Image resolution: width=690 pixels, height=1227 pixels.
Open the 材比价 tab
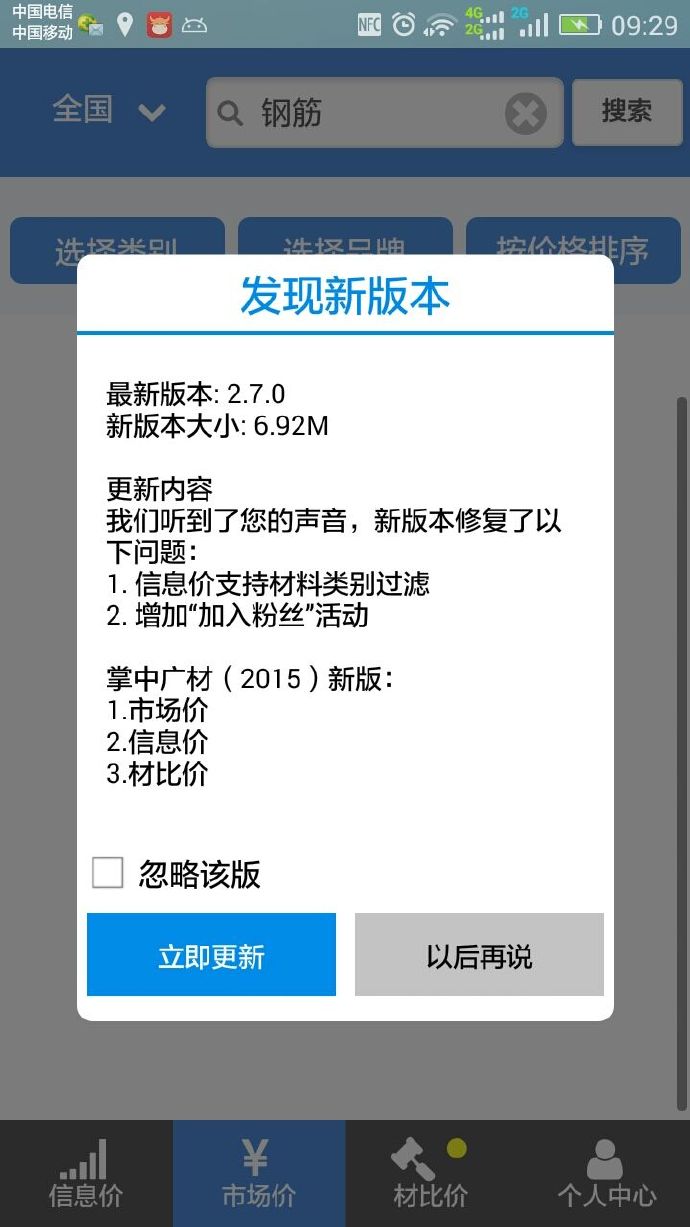click(431, 1174)
